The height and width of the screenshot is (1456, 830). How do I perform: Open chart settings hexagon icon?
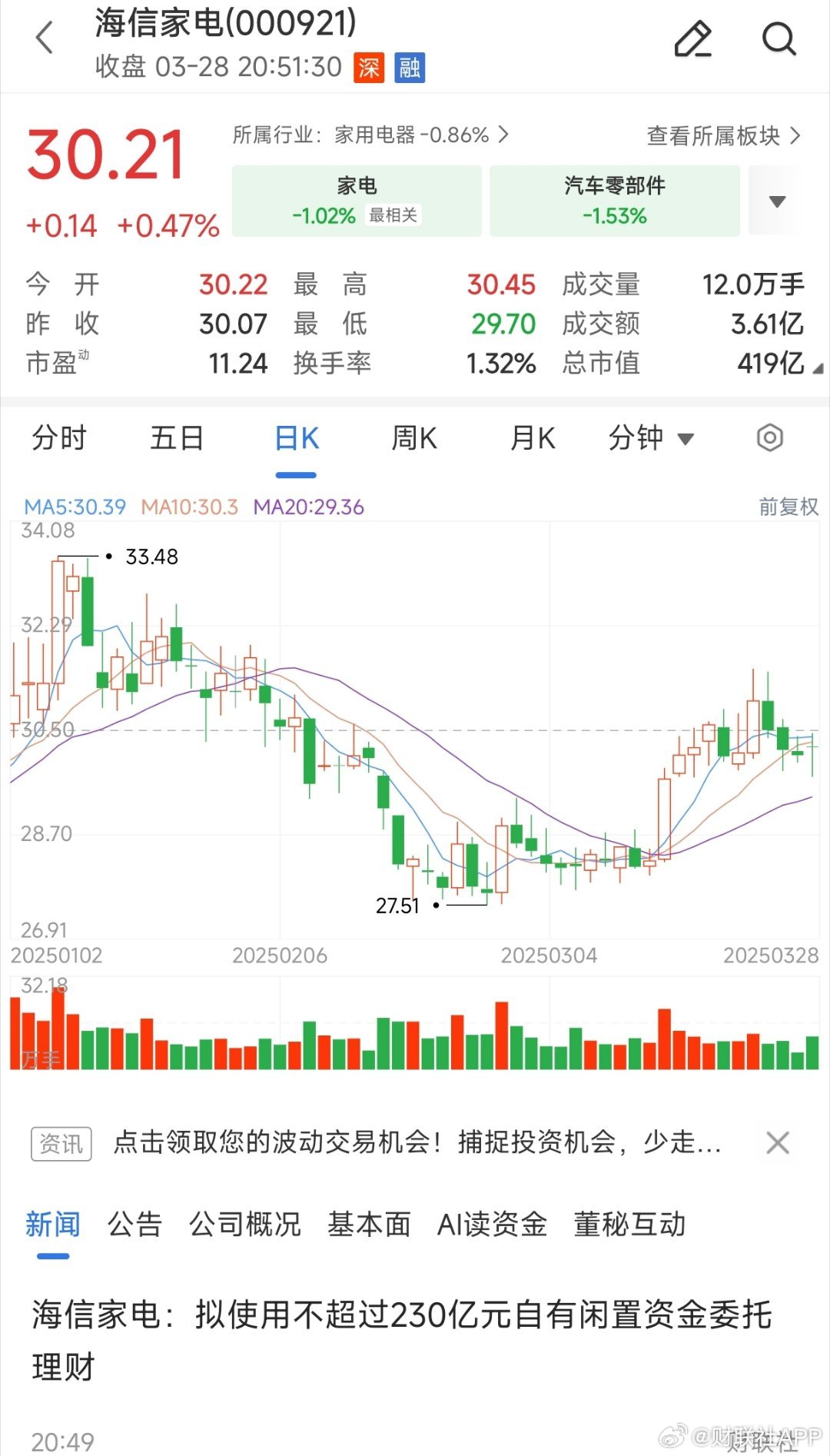(x=769, y=438)
